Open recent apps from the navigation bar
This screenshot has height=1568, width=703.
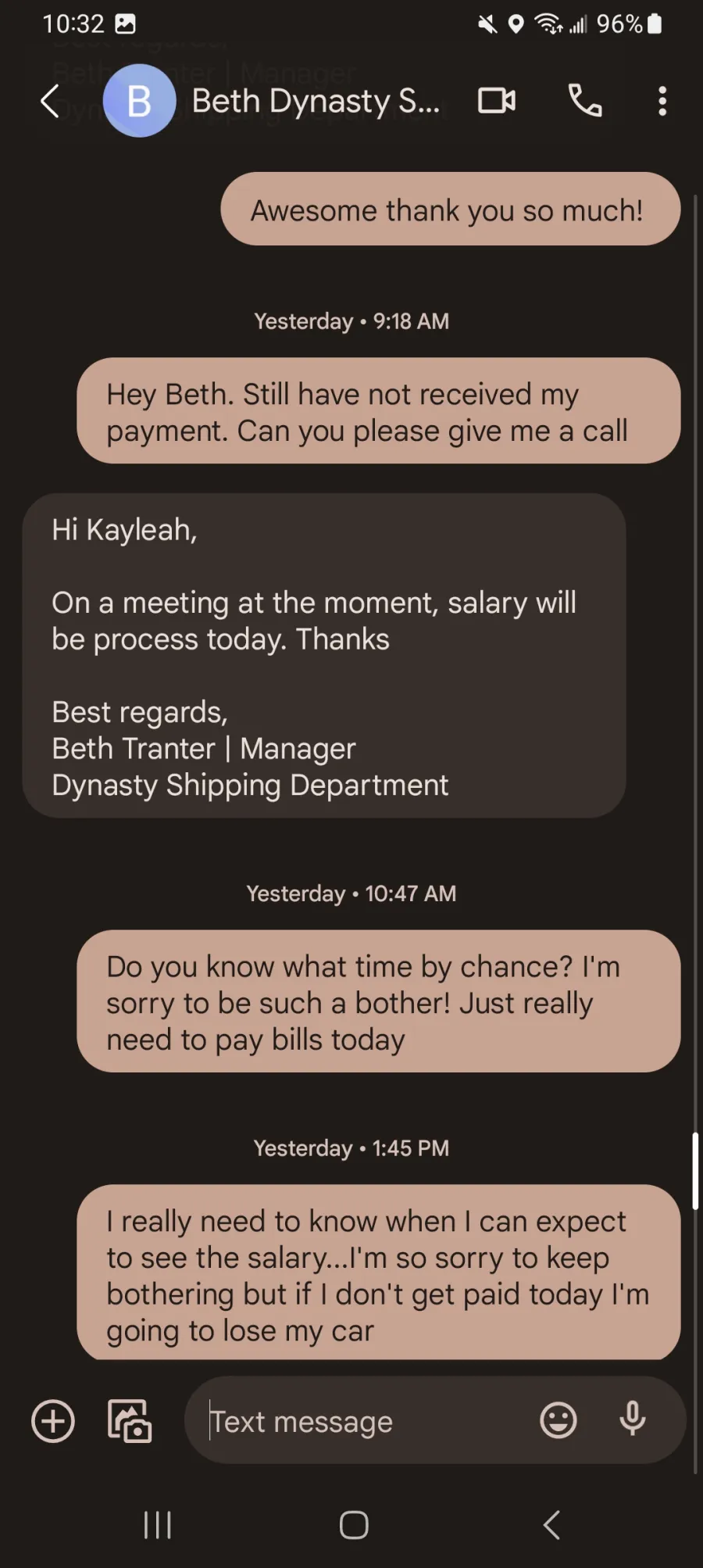point(158,1524)
